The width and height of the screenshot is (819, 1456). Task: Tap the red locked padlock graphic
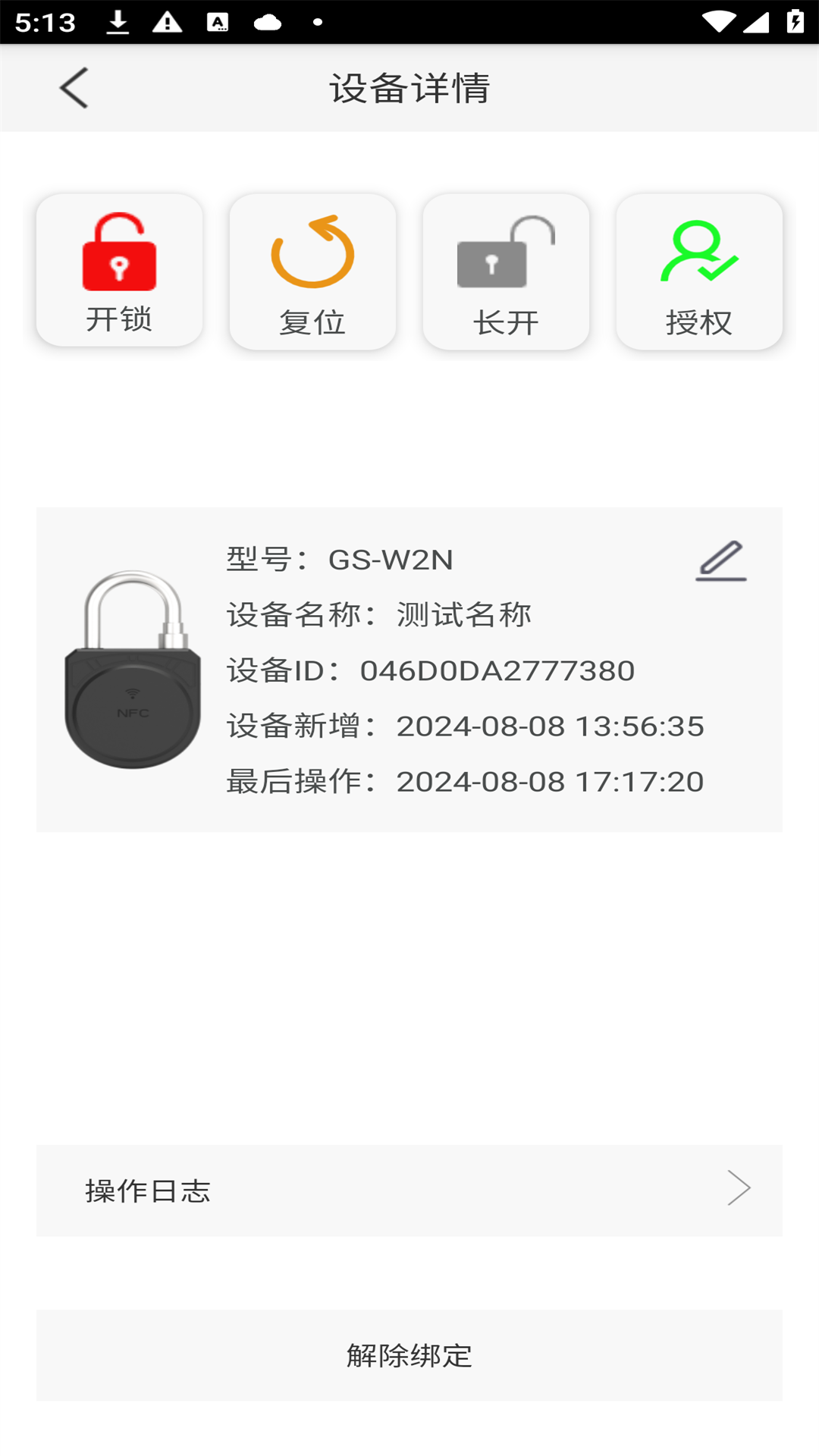coord(118,256)
